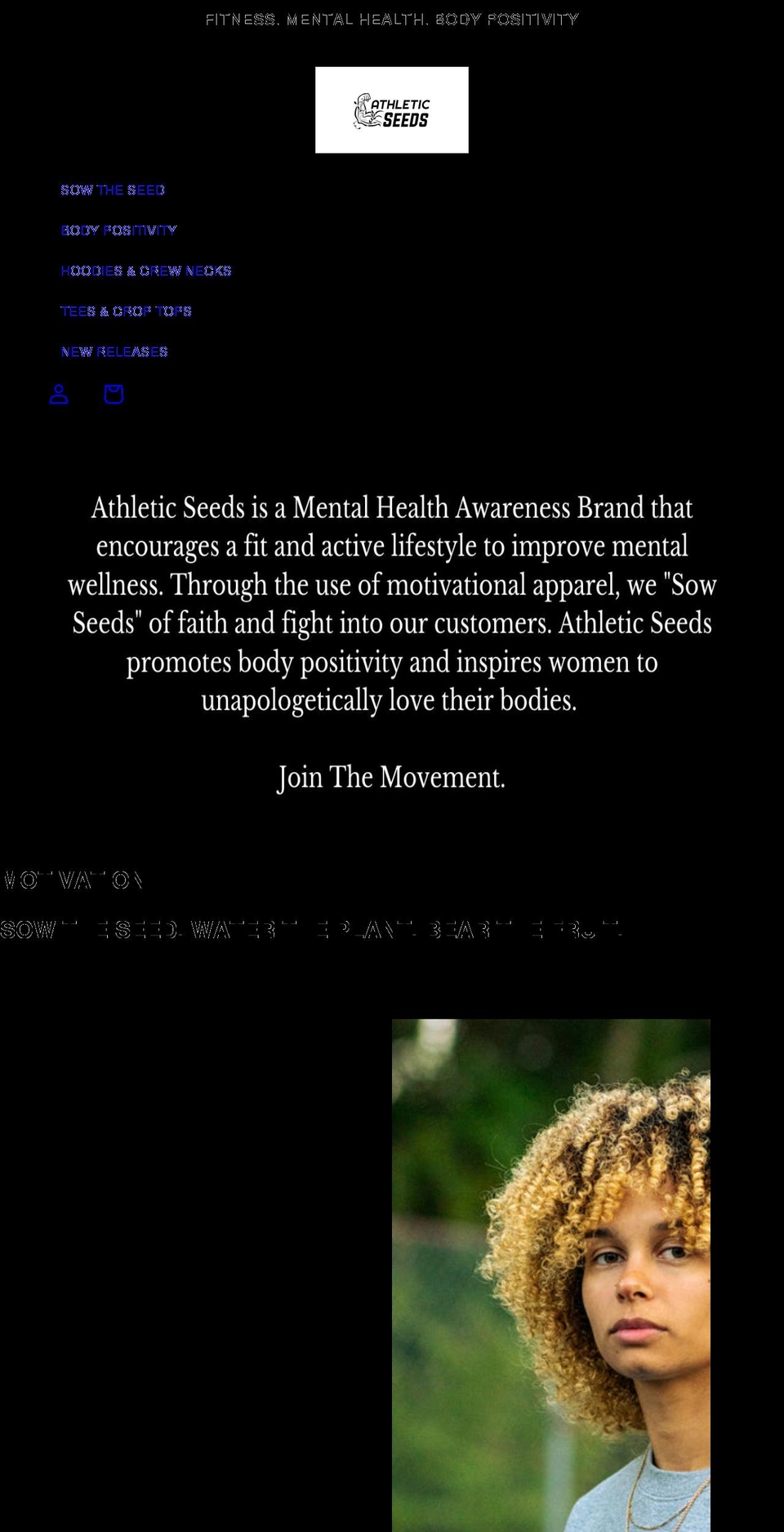Screen dimensions: 784x1532
Task: Click the Join The Movement text
Action: (x=392, y=777)
